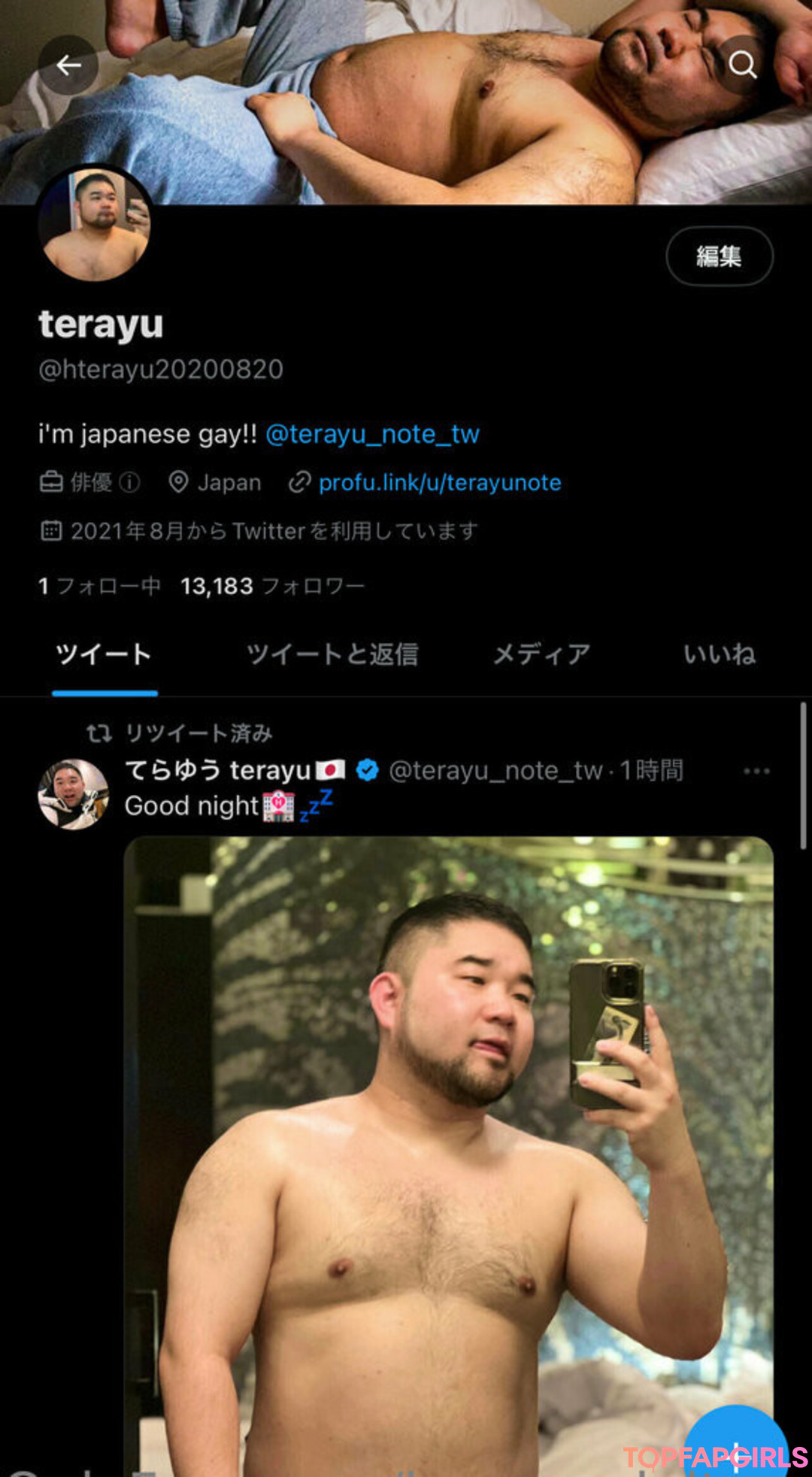Open the profu.link/u/terayunote link
The width and height of the screenshot is (812, 1477).
click(439, 483)
